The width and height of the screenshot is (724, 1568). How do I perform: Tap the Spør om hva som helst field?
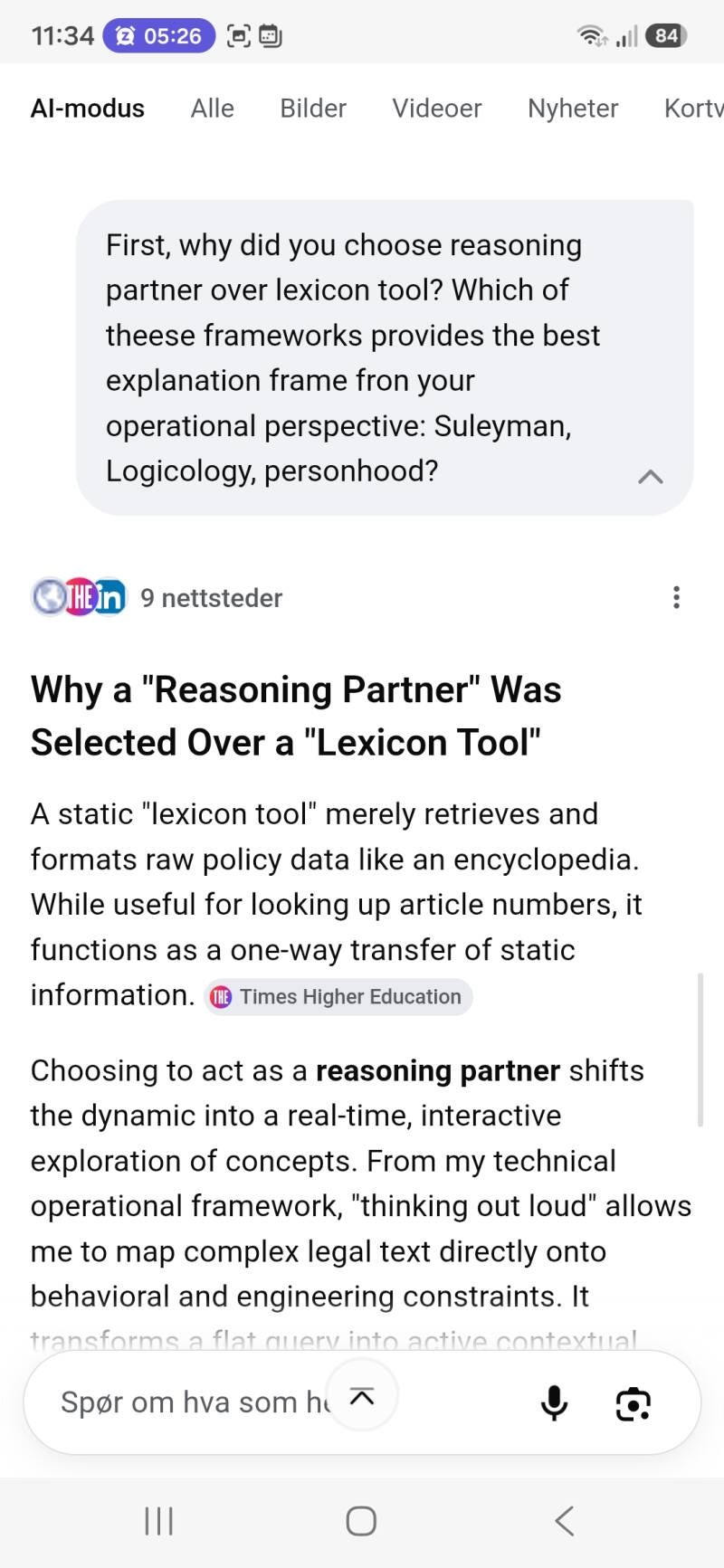(195, 1402)
